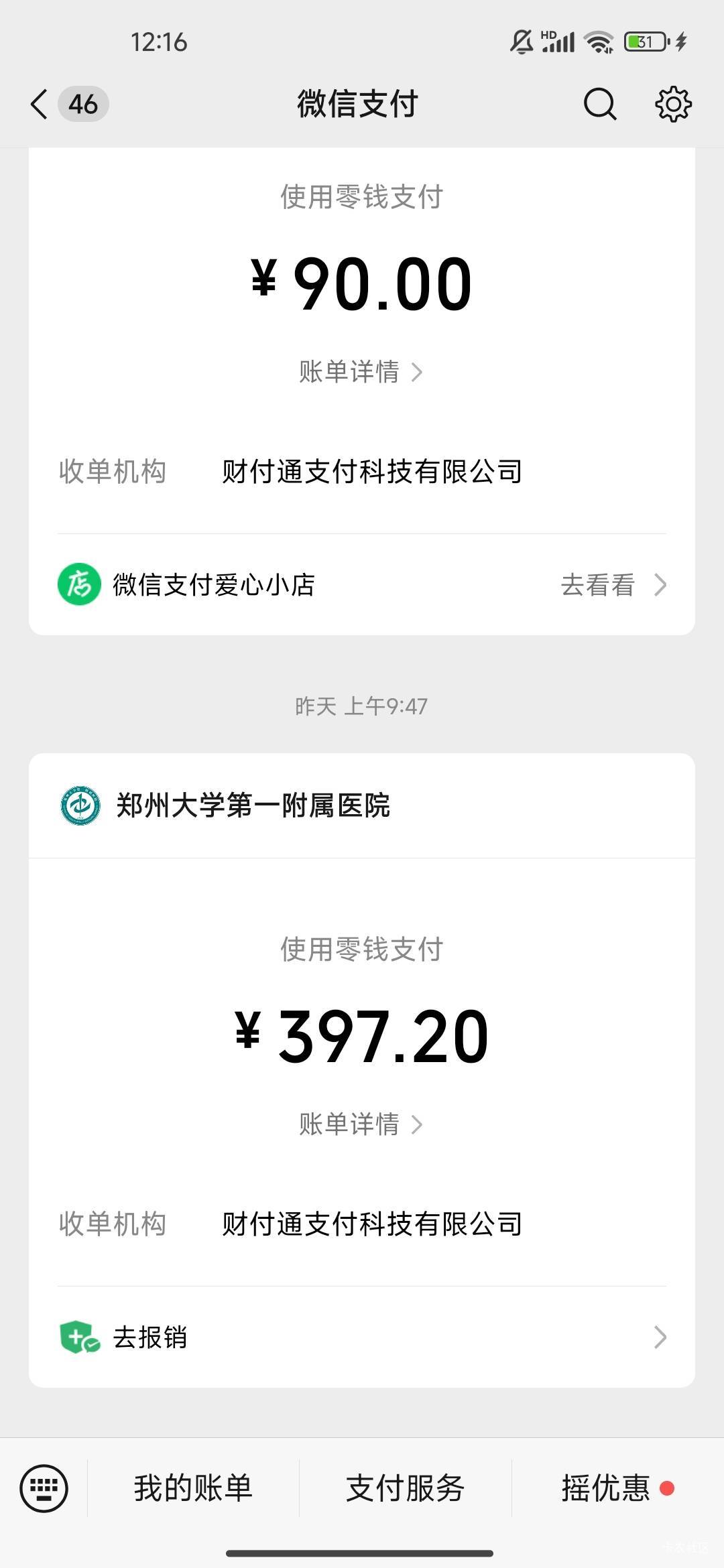Open 微信支付爱心小店 去看看 row
This screenshot has width=724, height=1568.
(362, 585)
